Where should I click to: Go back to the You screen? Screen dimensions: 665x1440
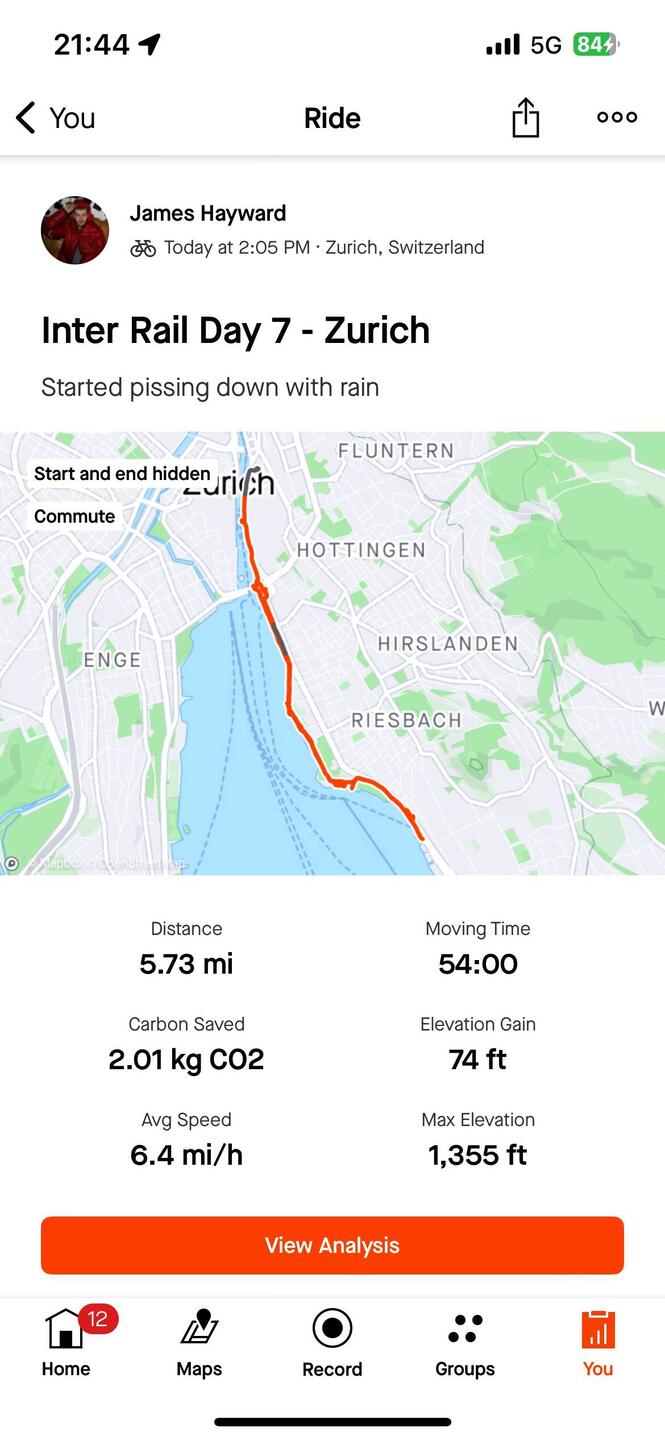click(x=55, y=118)
